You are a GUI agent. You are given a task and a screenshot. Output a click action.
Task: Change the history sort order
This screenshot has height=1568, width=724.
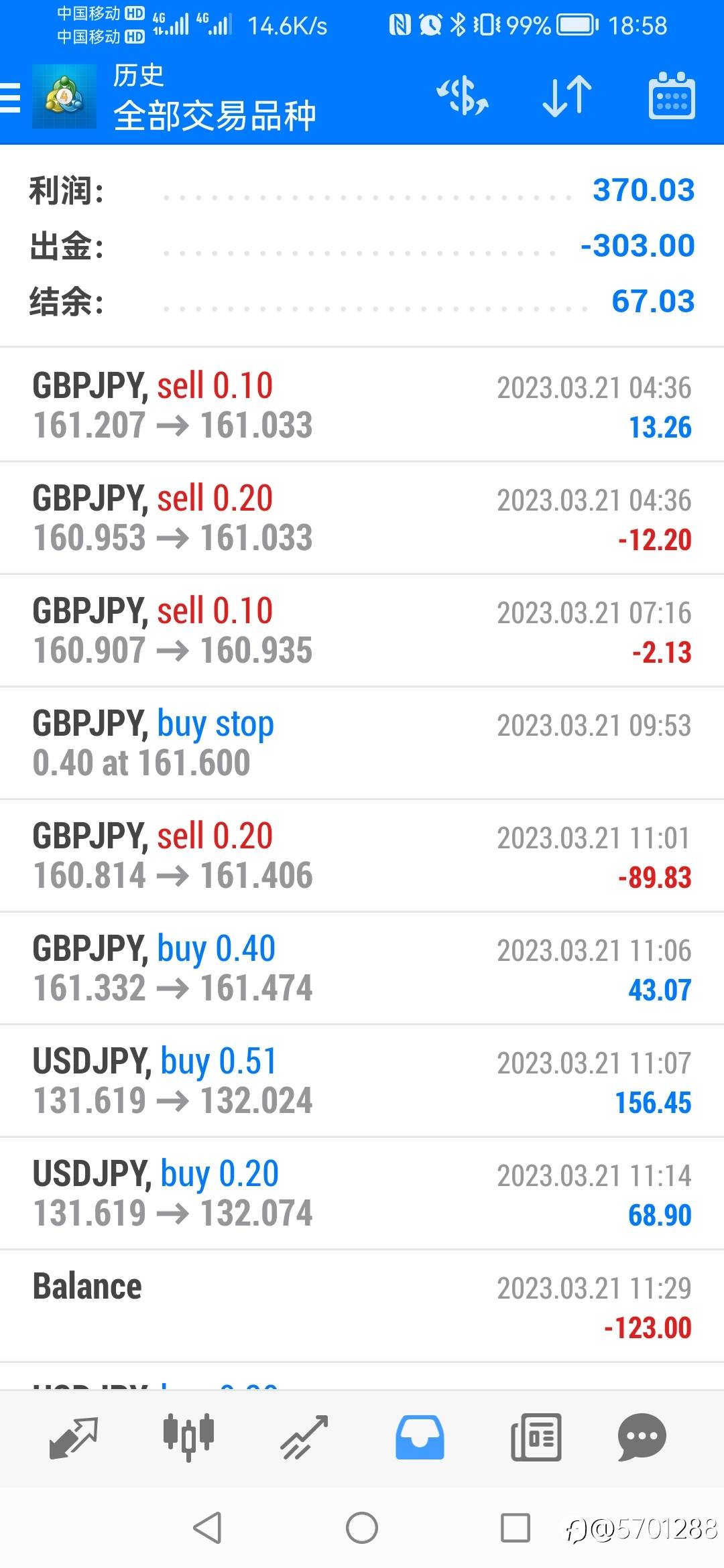567,96
